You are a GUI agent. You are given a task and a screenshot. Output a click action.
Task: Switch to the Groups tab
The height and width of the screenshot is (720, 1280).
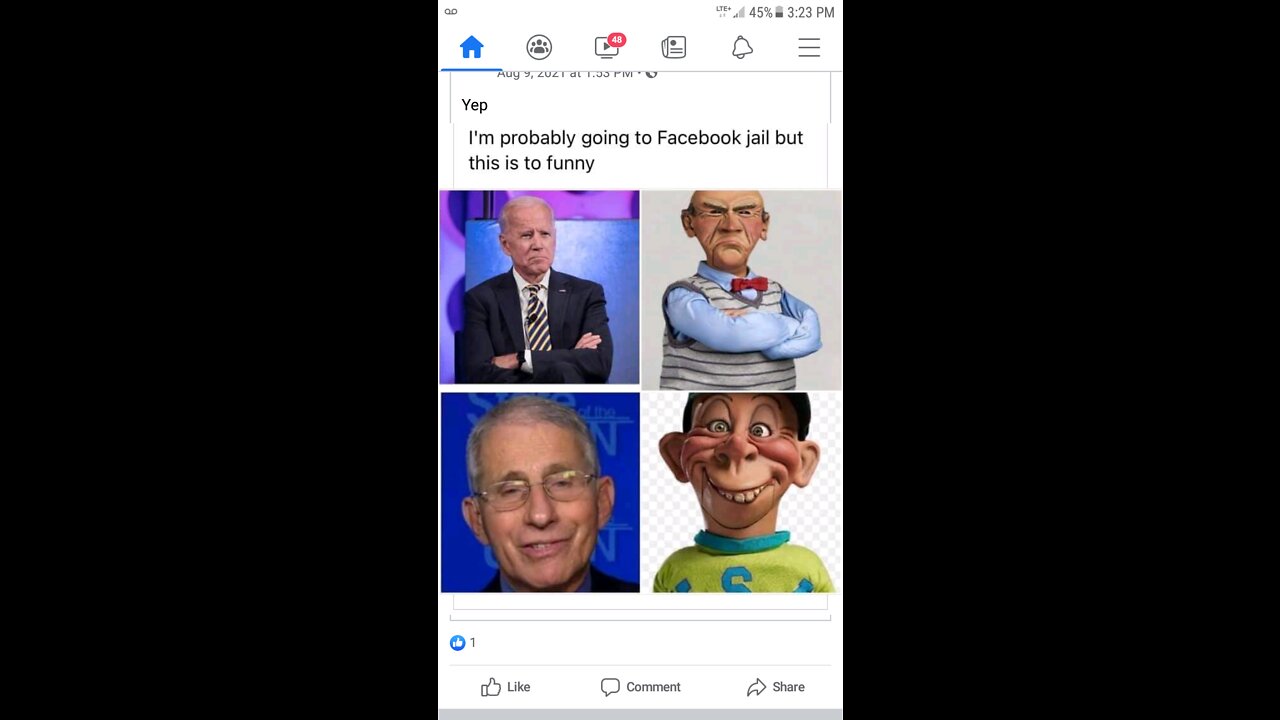point(539,47)
